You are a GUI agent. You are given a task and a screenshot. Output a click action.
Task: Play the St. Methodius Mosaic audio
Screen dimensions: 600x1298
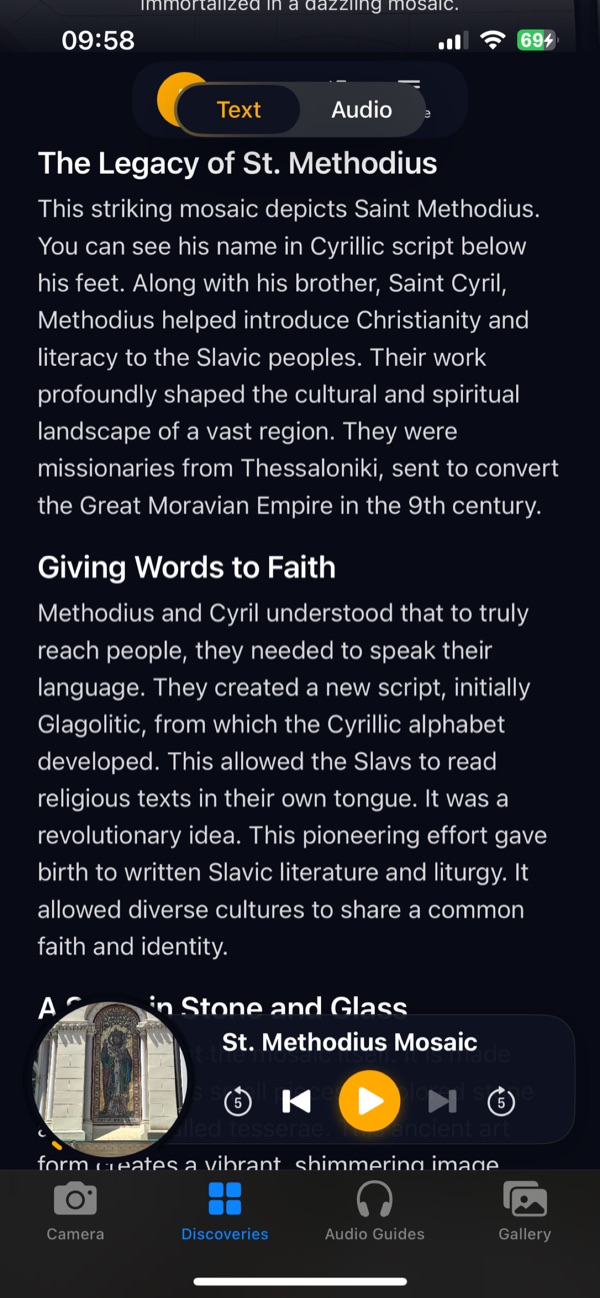(x=369, y=1101)
